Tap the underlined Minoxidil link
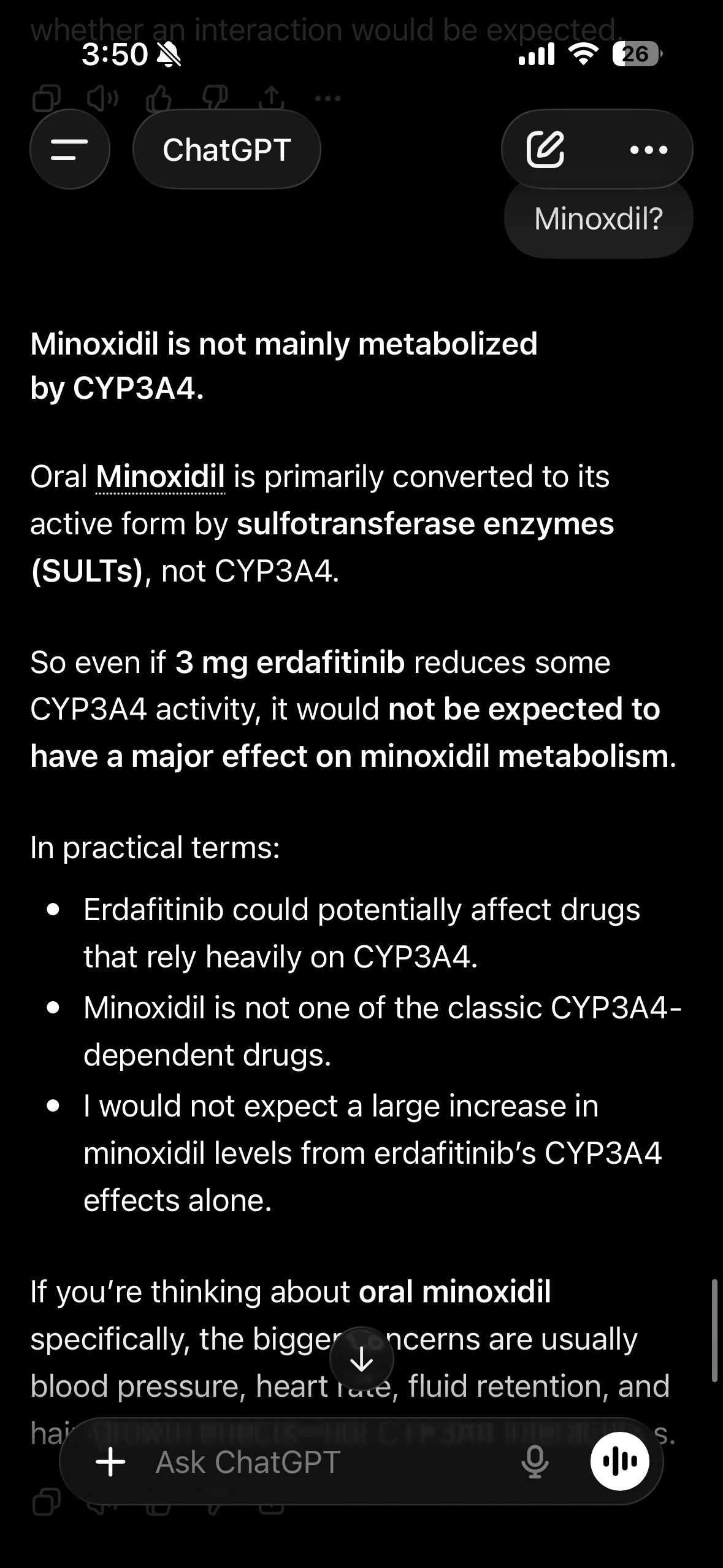723x1568 pixels. click(x=161, y=477)
